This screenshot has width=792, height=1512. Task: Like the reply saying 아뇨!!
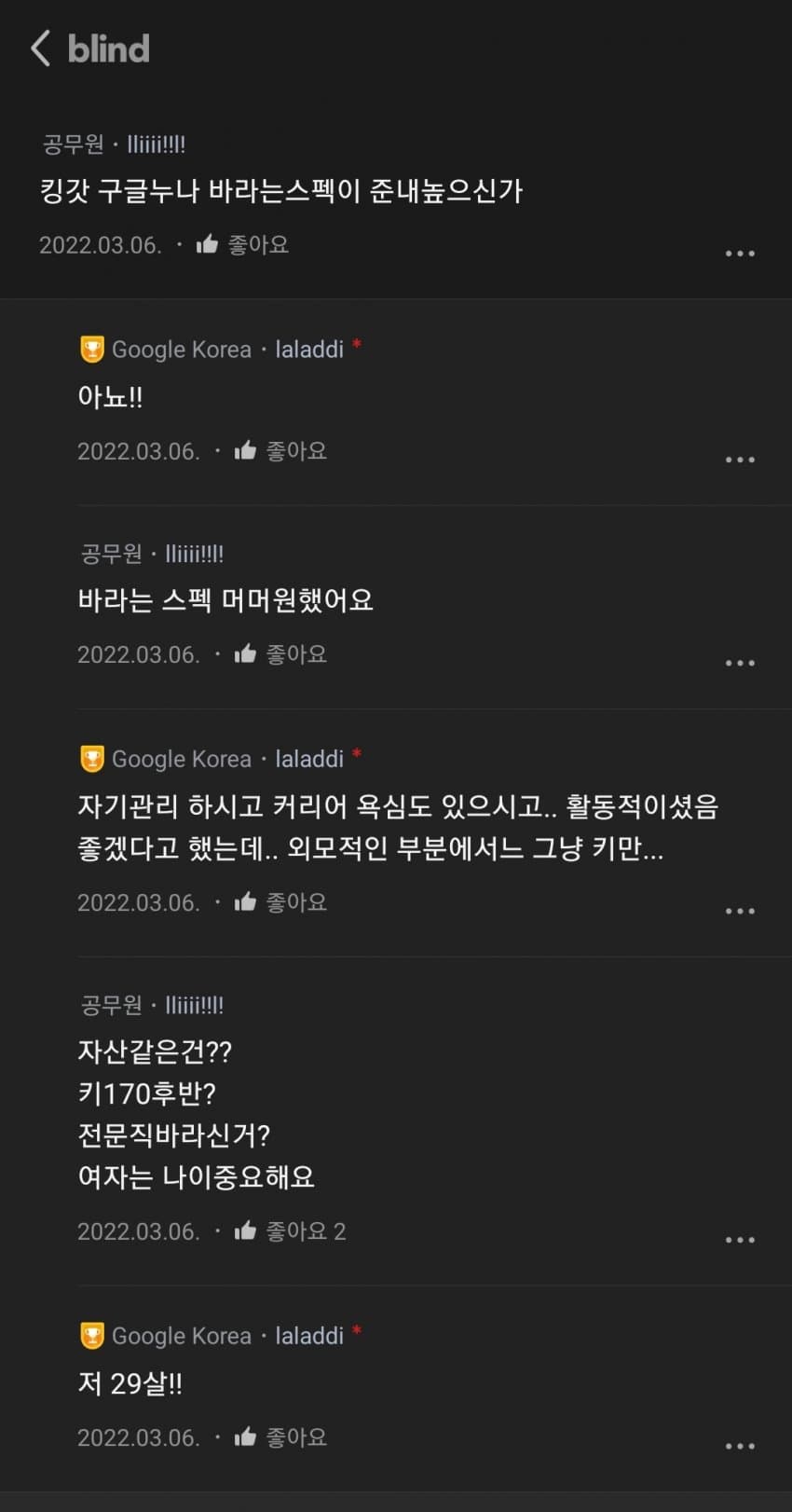[280, 451]
